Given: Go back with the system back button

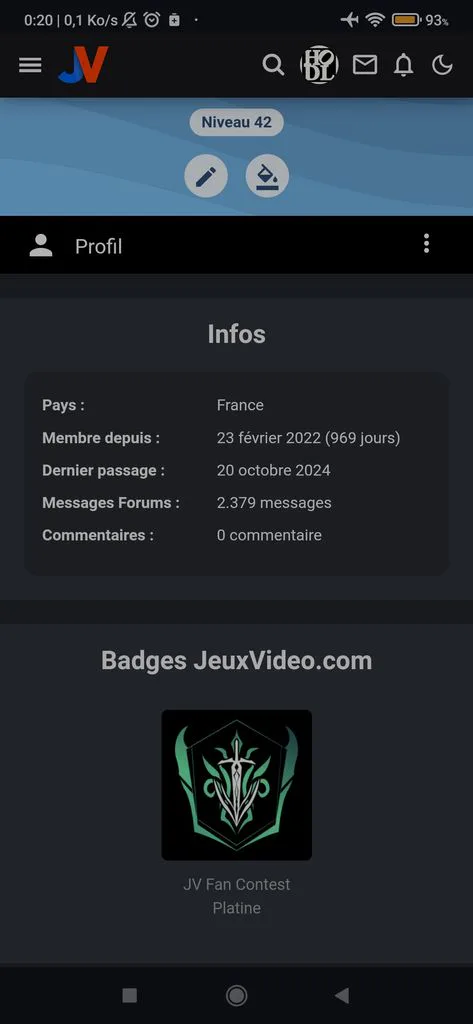Looking at the screenshot, I should point(342,995).
